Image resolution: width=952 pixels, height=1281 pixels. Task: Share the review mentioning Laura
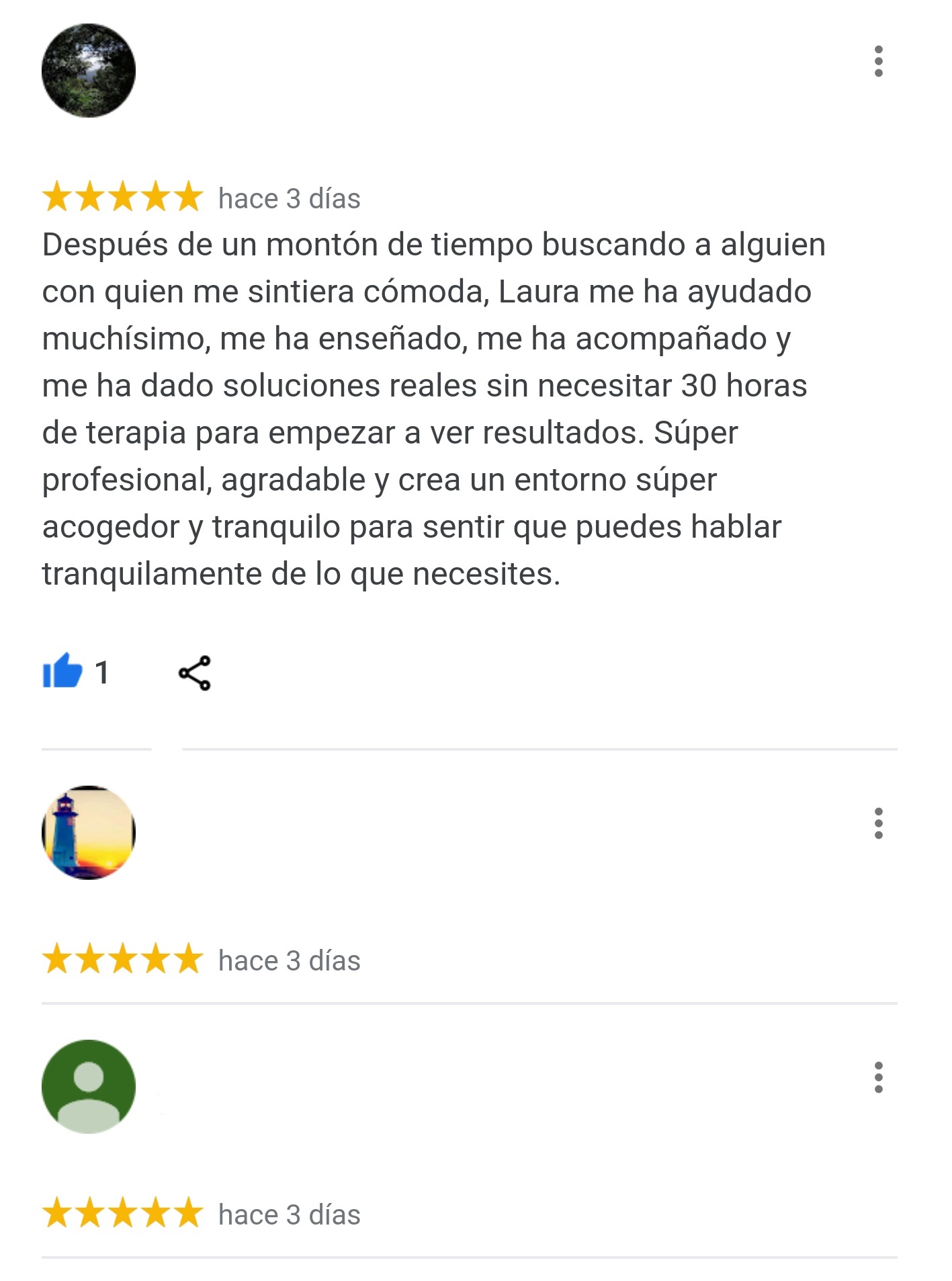(195, 673)
